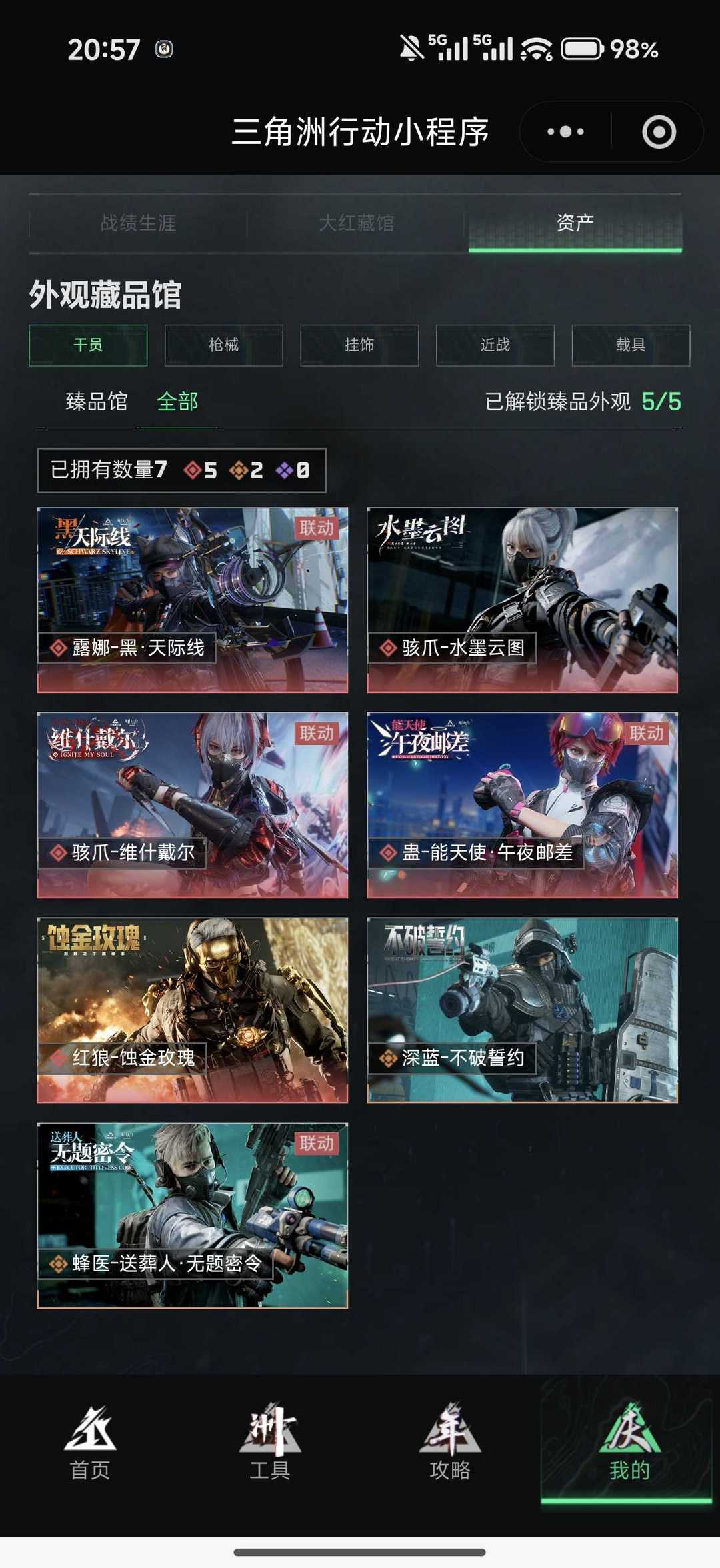The width and height of the screenshot is (720, 1568).
Task: Close the mini program with the circle icon
Action: click(659, 132)
